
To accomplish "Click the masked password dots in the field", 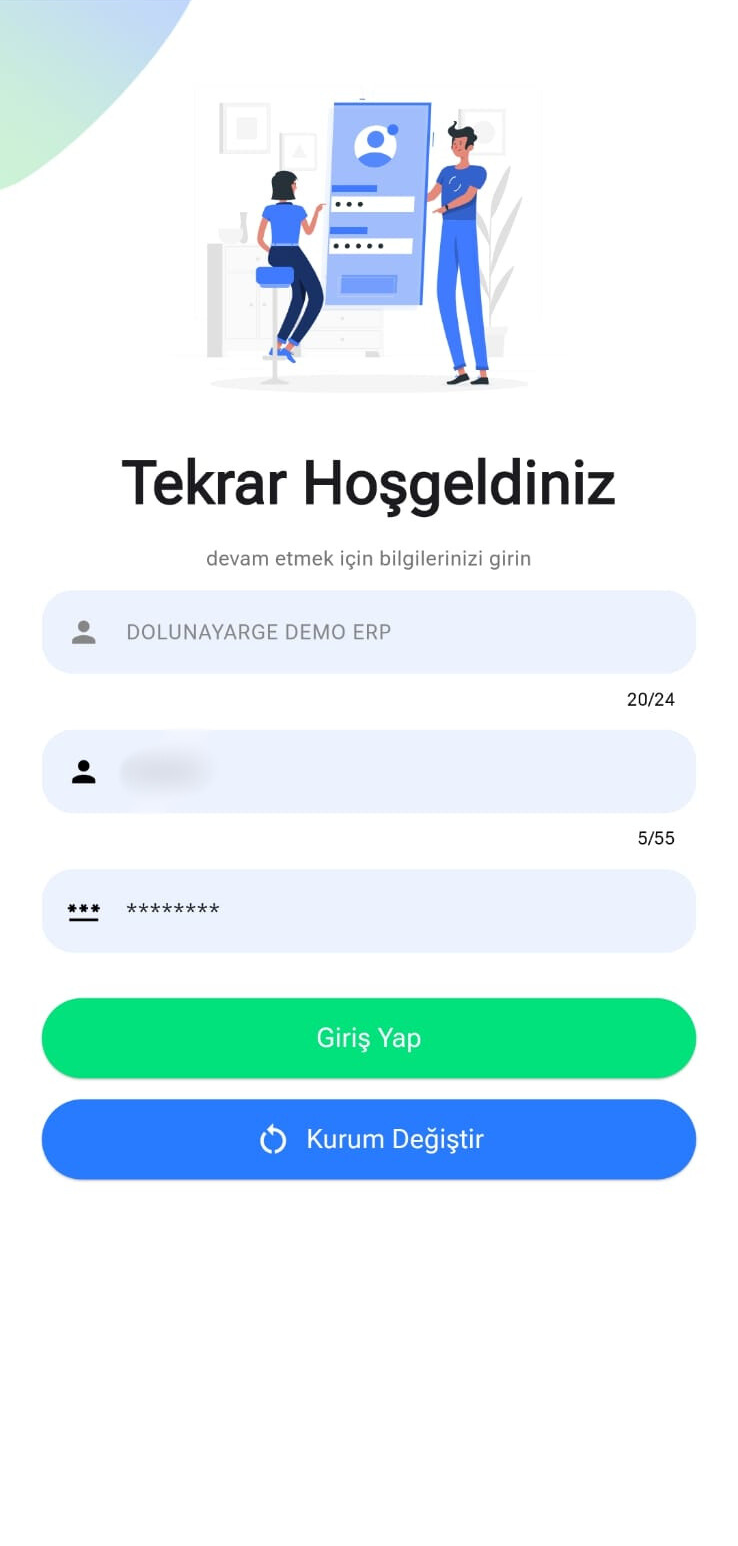I will pos(172,910).
